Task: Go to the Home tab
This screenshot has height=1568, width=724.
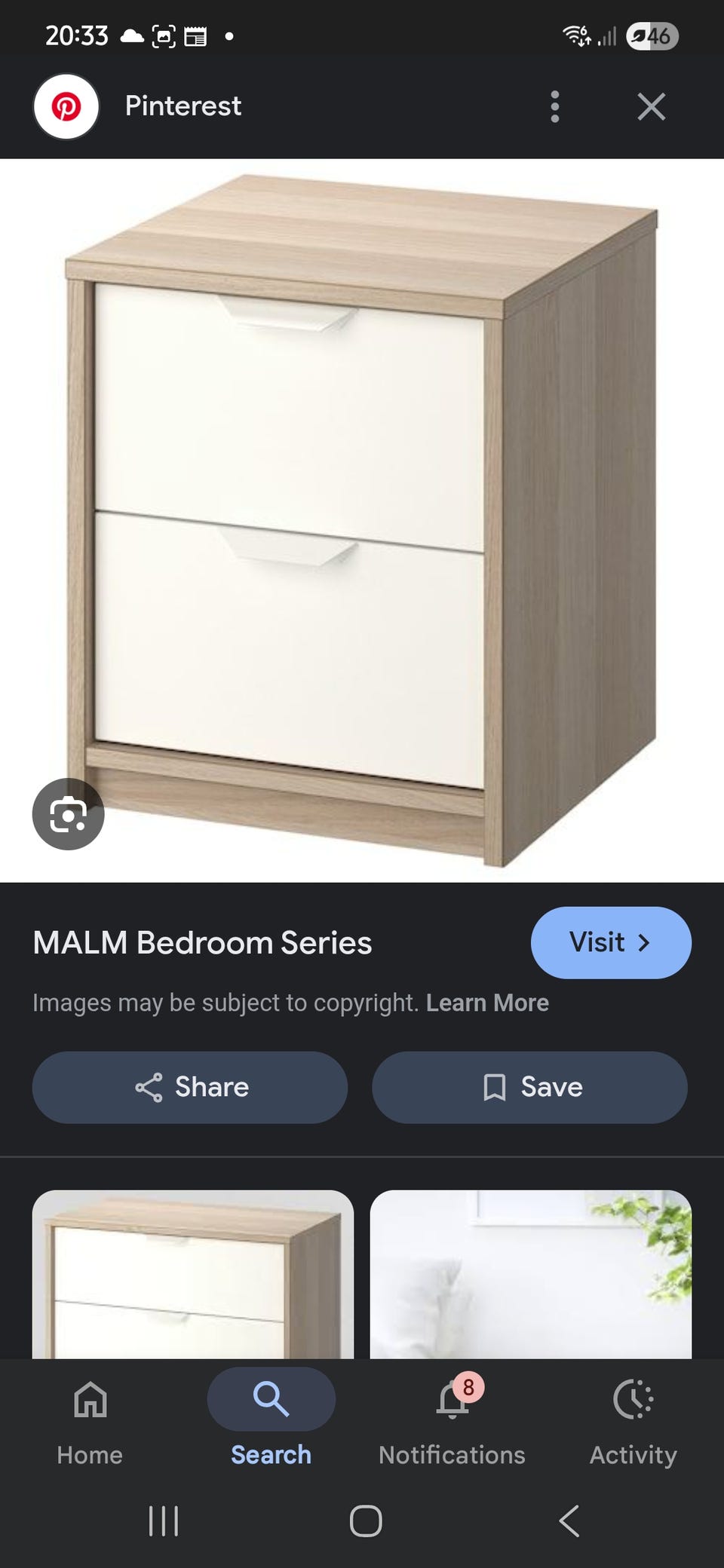Action: pos(90,1417)
